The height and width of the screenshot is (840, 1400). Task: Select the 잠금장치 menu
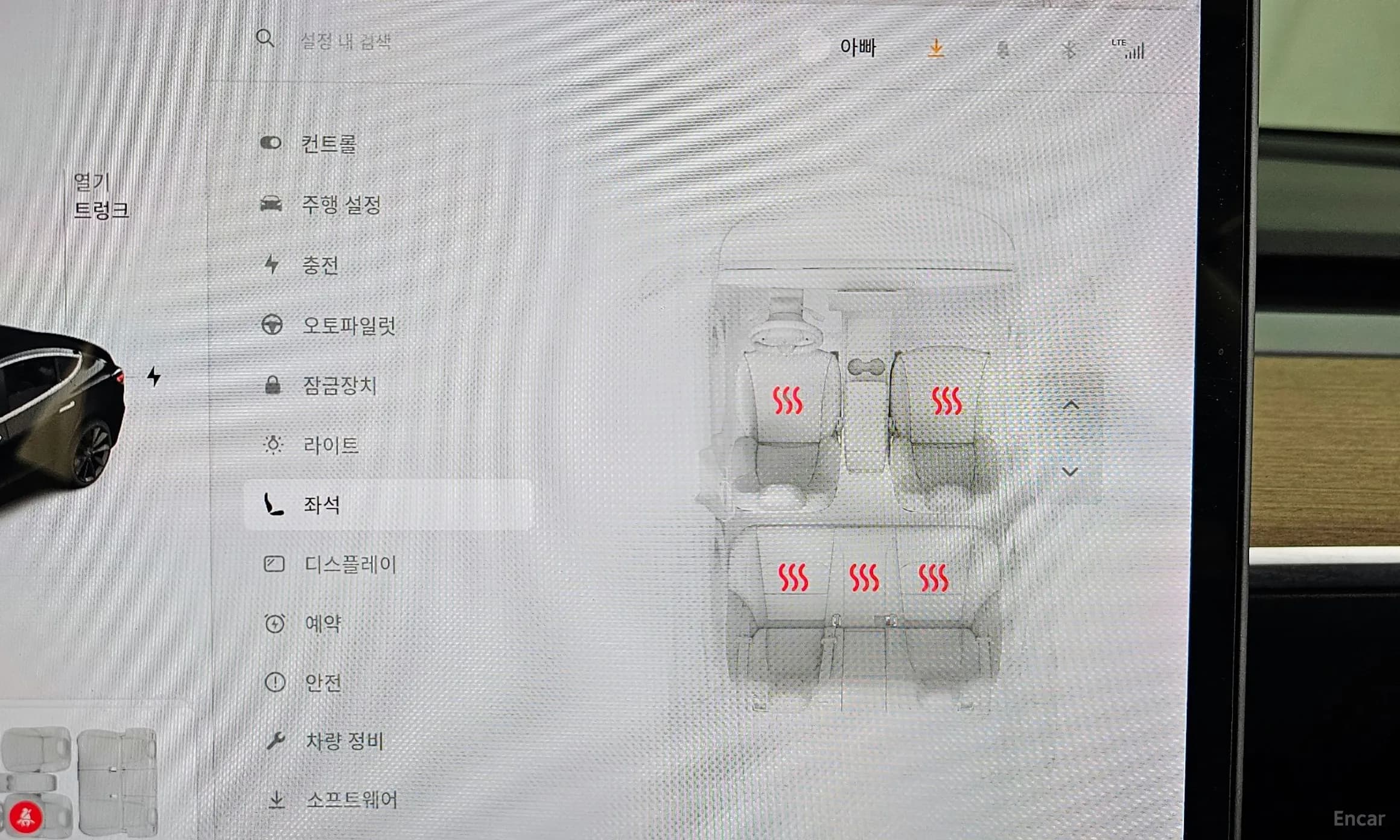pos(339,385)
